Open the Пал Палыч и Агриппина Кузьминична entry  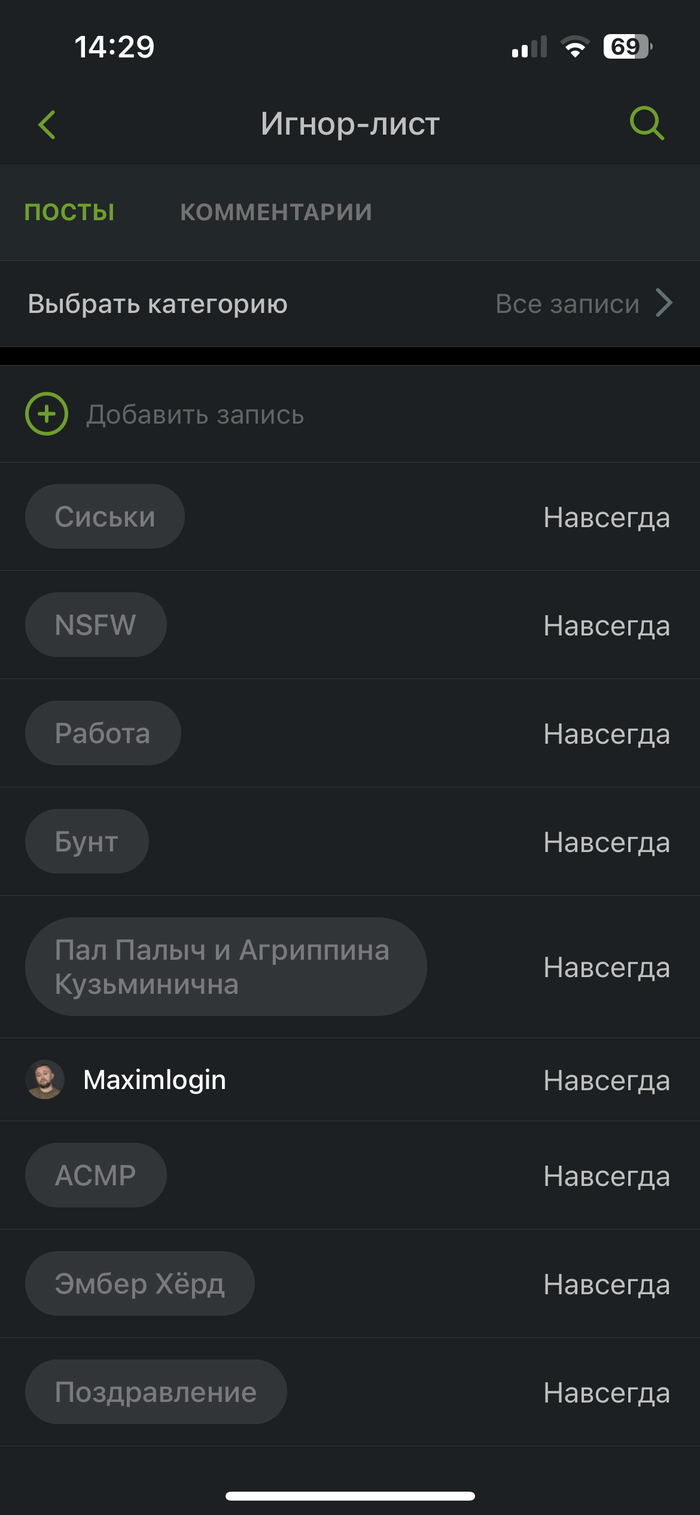point(225,967)
